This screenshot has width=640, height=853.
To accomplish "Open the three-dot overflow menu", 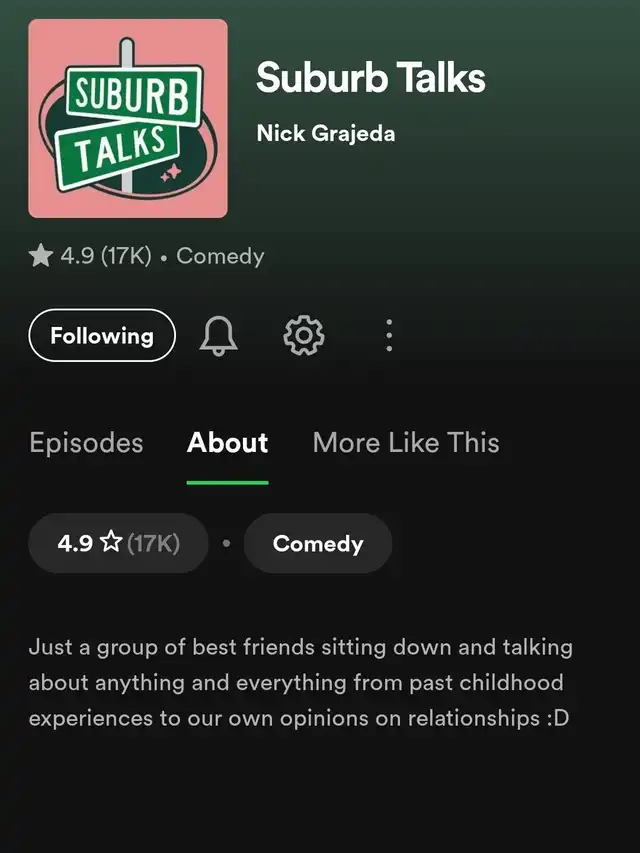I will click(389, 336).
